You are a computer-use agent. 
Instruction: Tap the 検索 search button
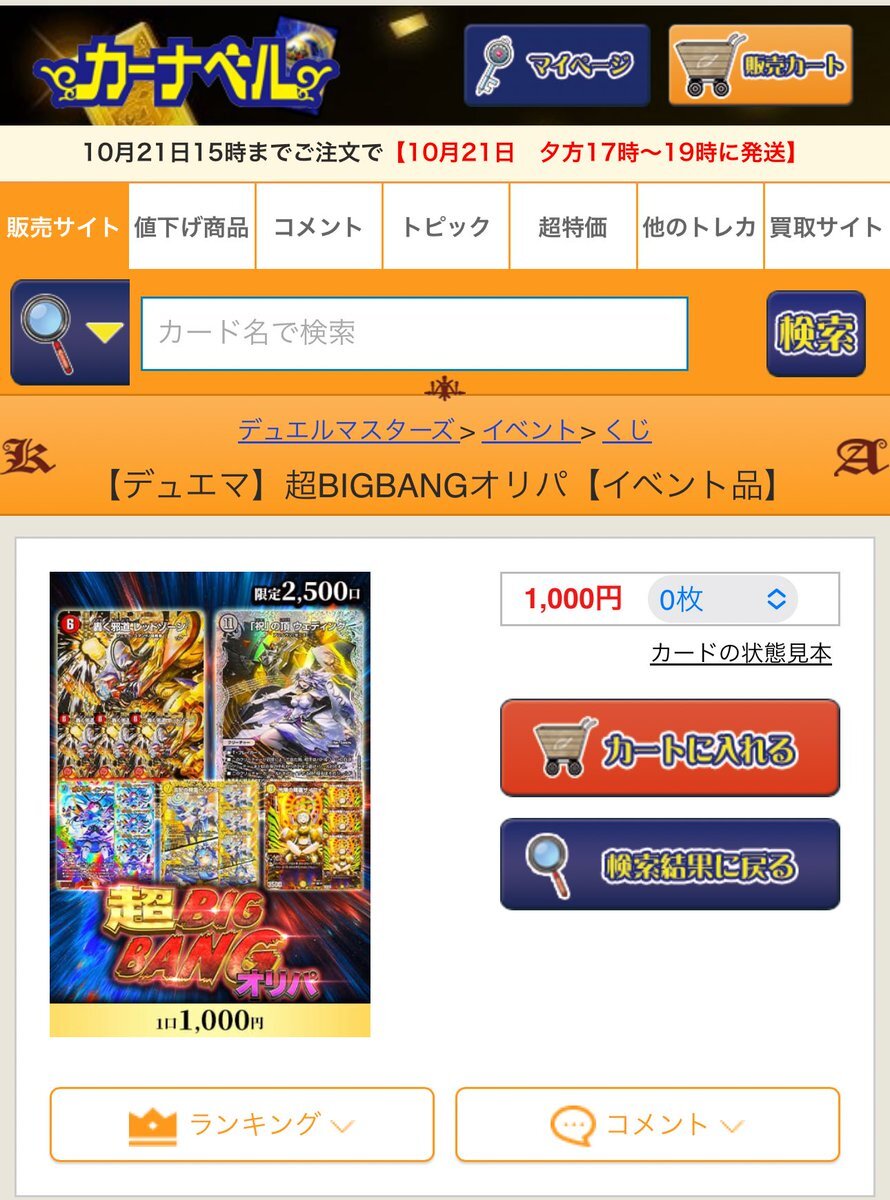(815, 334)
